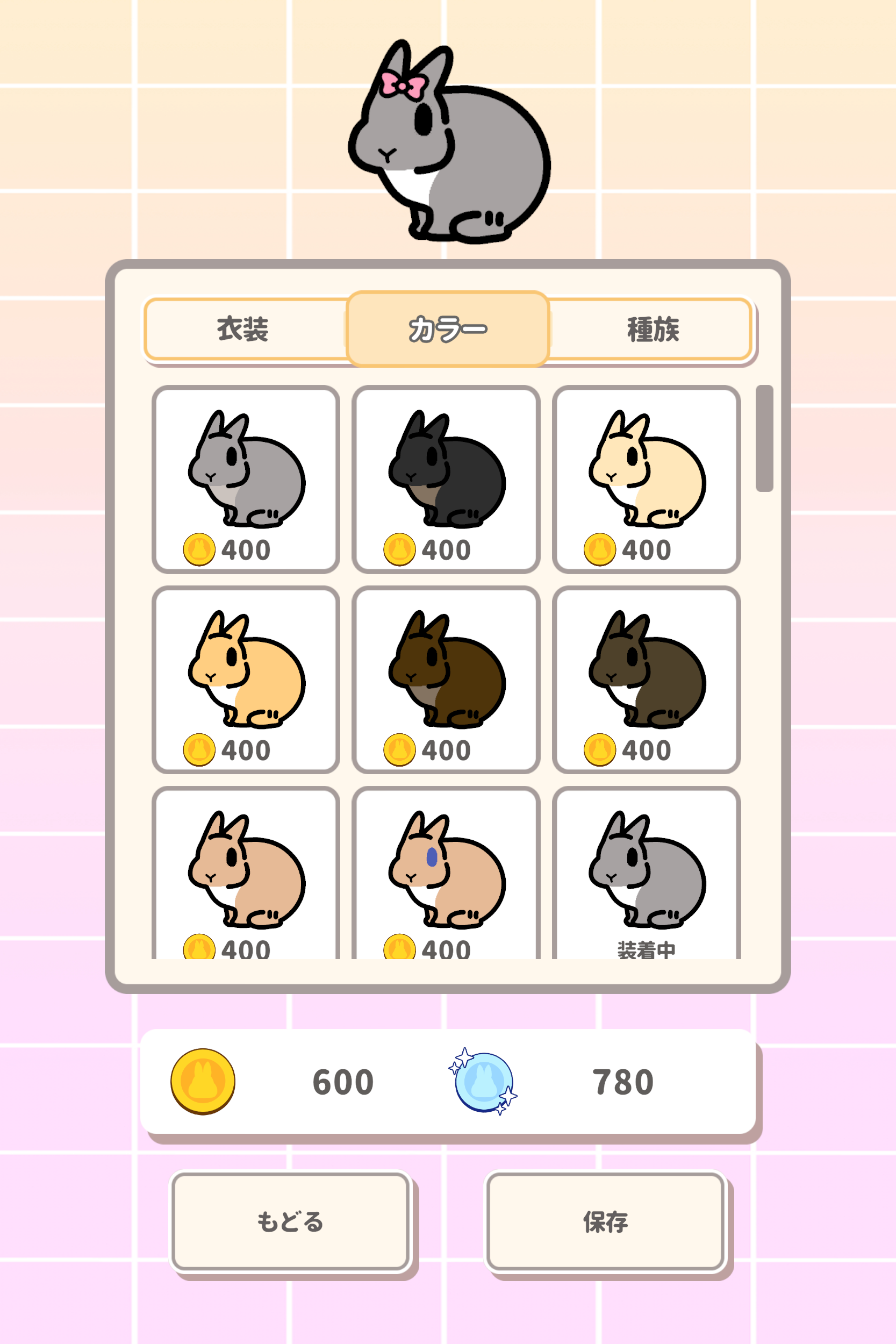Select the gray rabbit with gray chest
The height and width of the screenshot is (1344, 896).
click(x=246, y=479)
